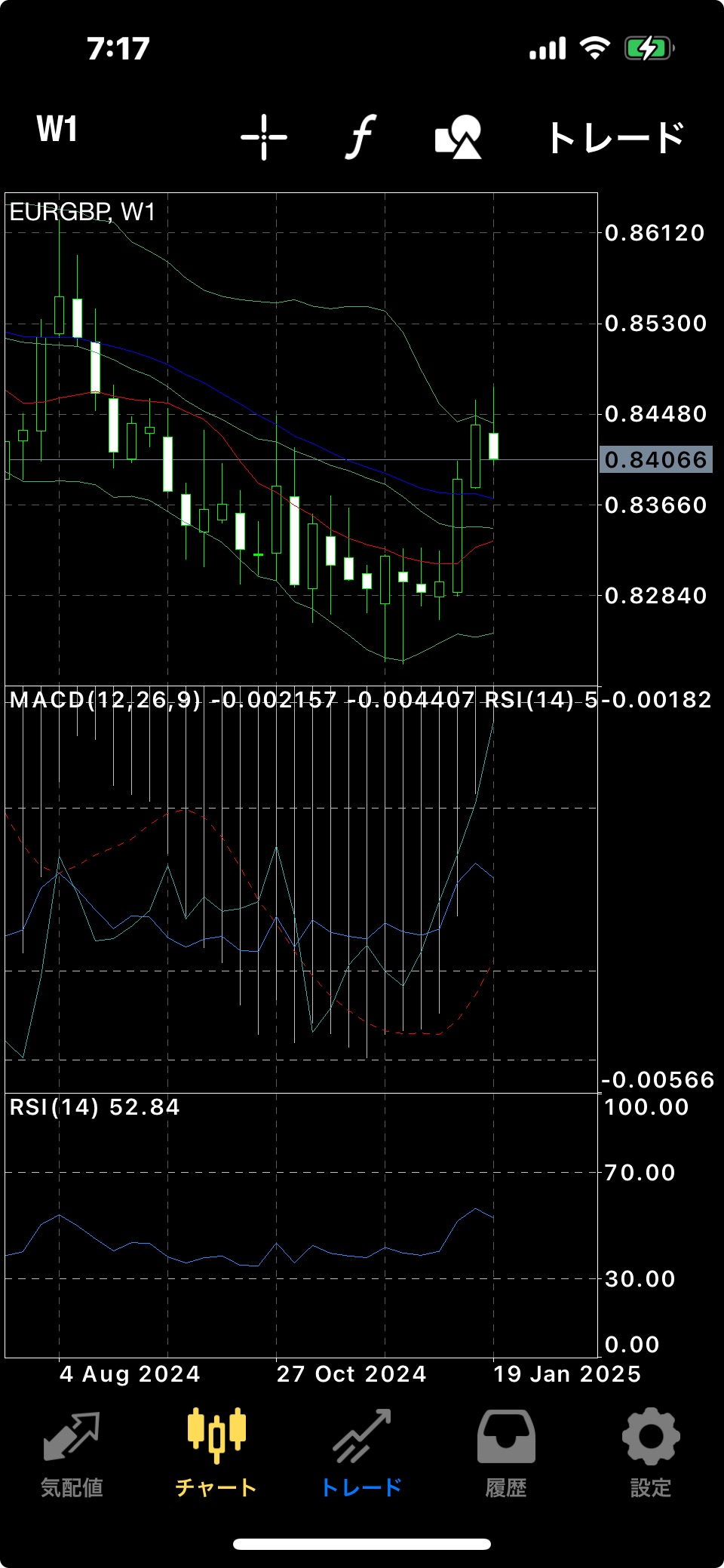The image size is (724, 1568).
Task: Tap the トレード button in top bar
Action: coord(616,138)
